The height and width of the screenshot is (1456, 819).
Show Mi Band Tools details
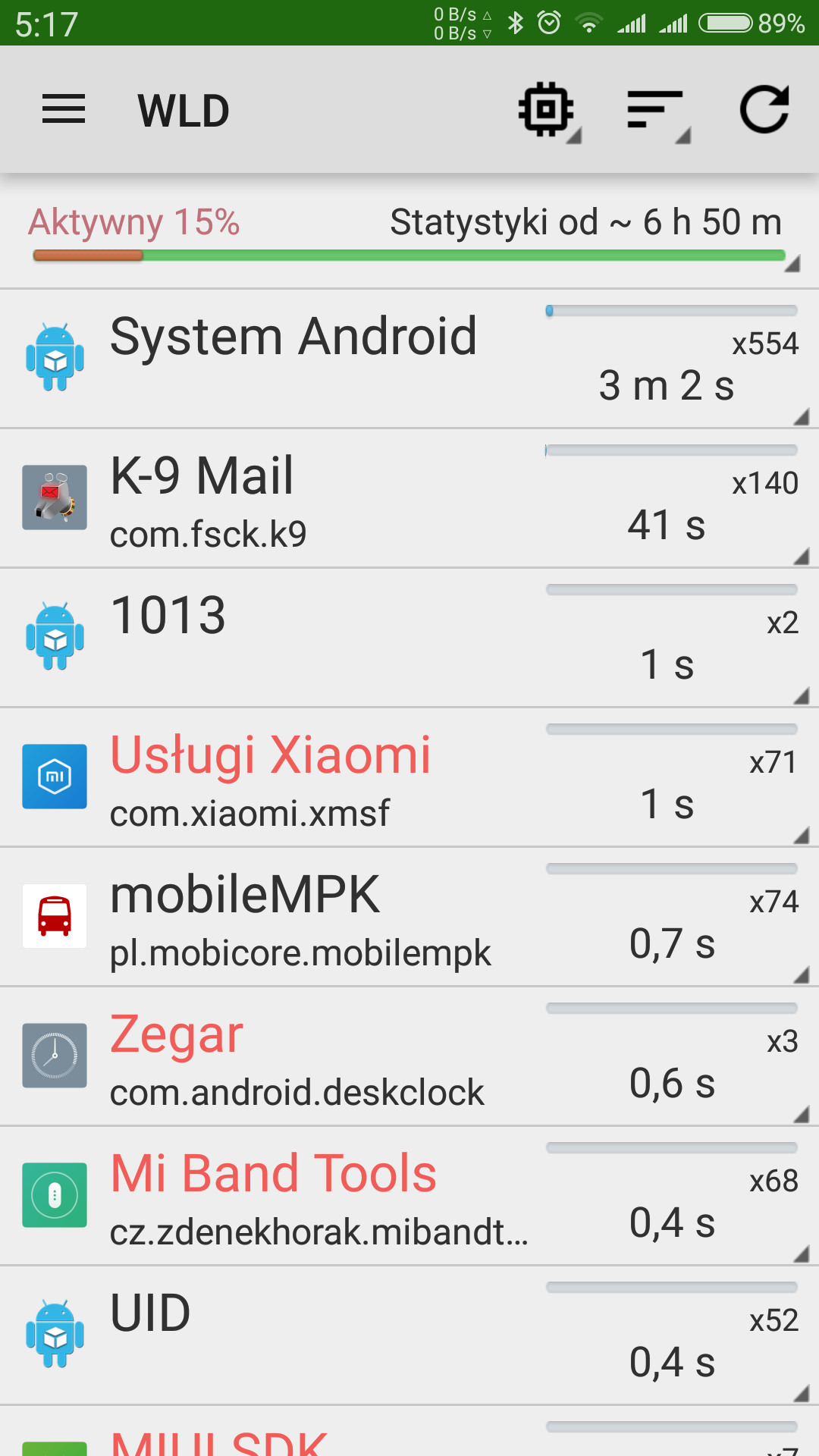pos(409,1196)
